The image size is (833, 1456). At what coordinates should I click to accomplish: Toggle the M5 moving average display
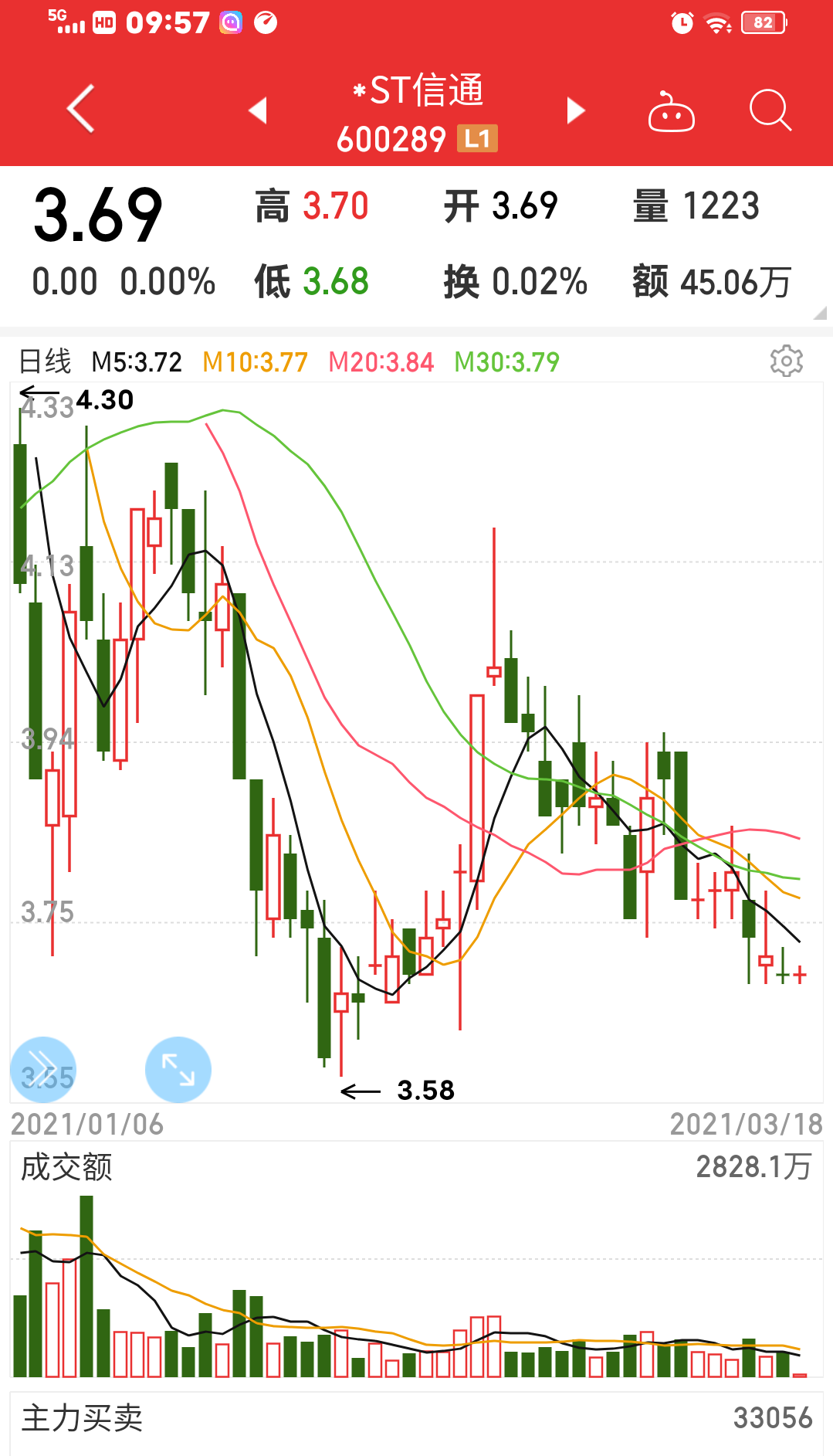tap(136, 361)
